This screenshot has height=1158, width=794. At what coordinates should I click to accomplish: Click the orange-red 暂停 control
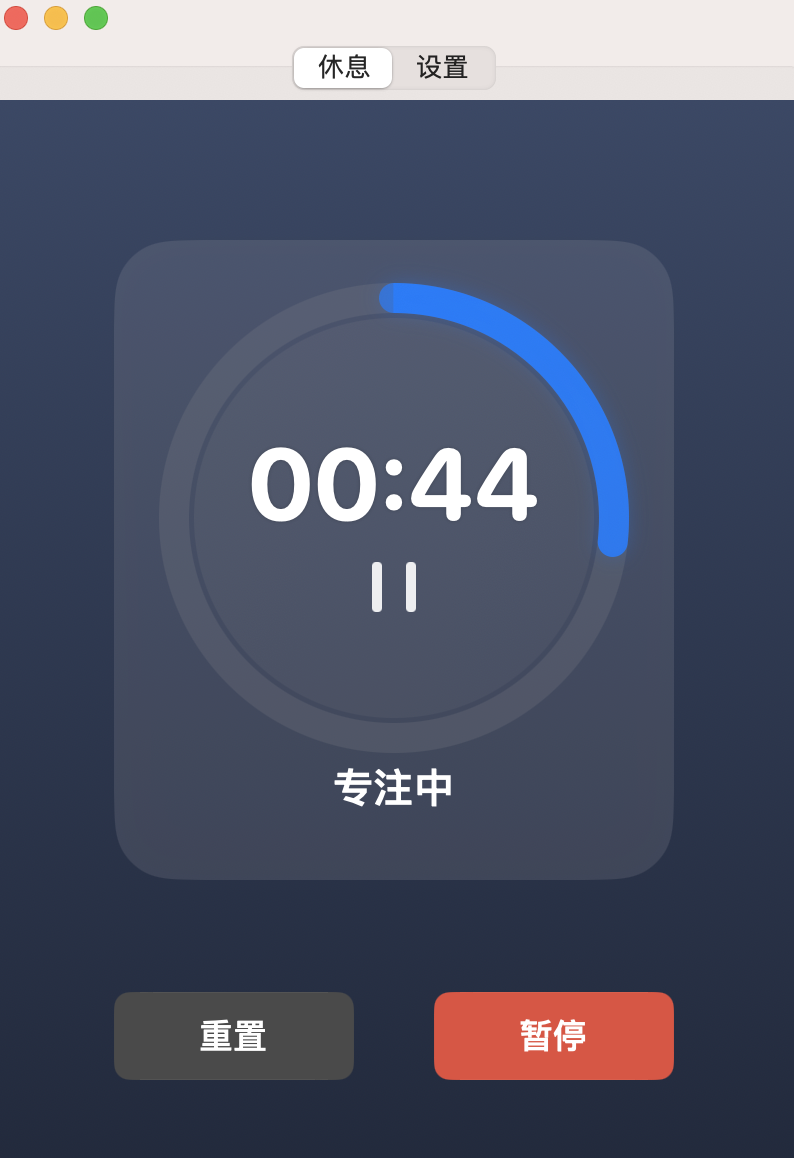point(553,1036)
